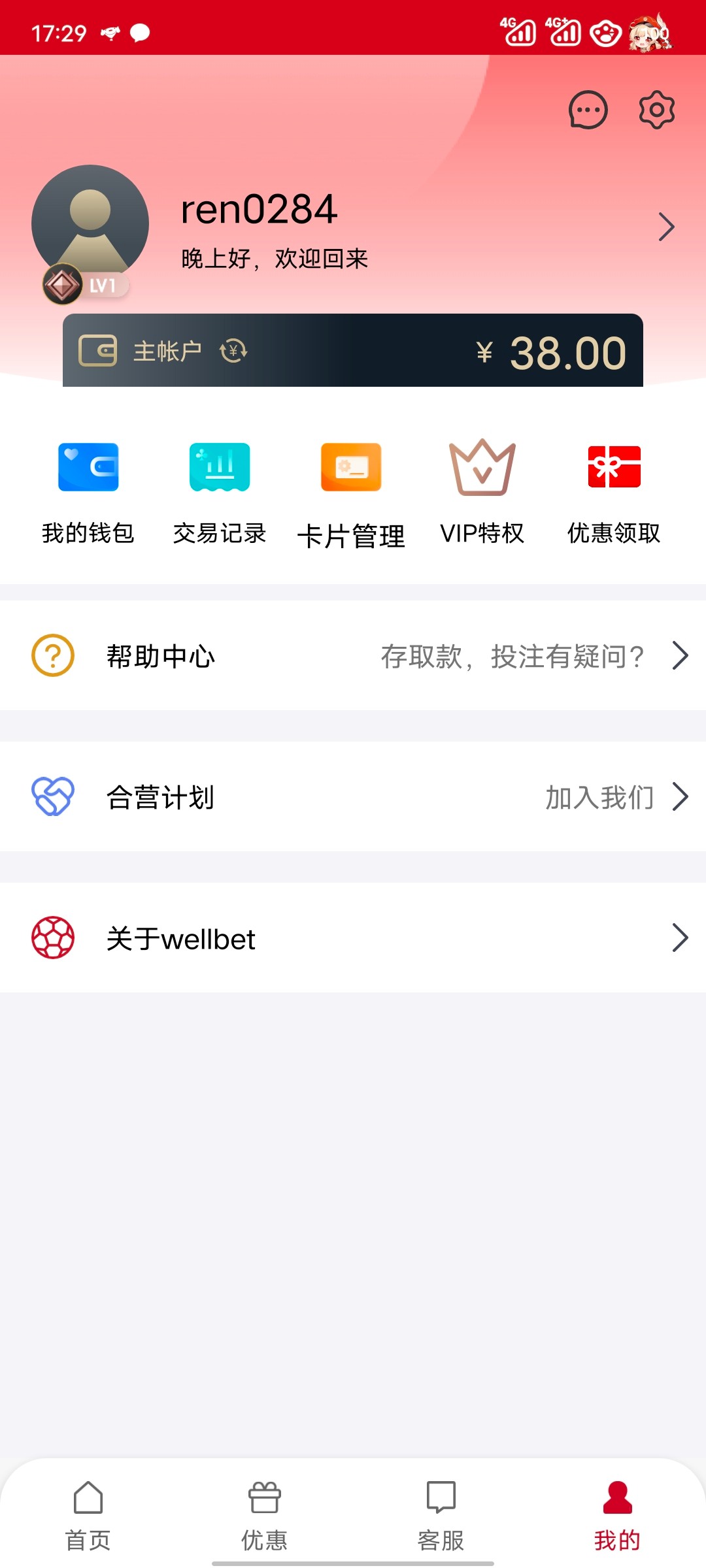Open the 帮助中心 row

(353, 655)
